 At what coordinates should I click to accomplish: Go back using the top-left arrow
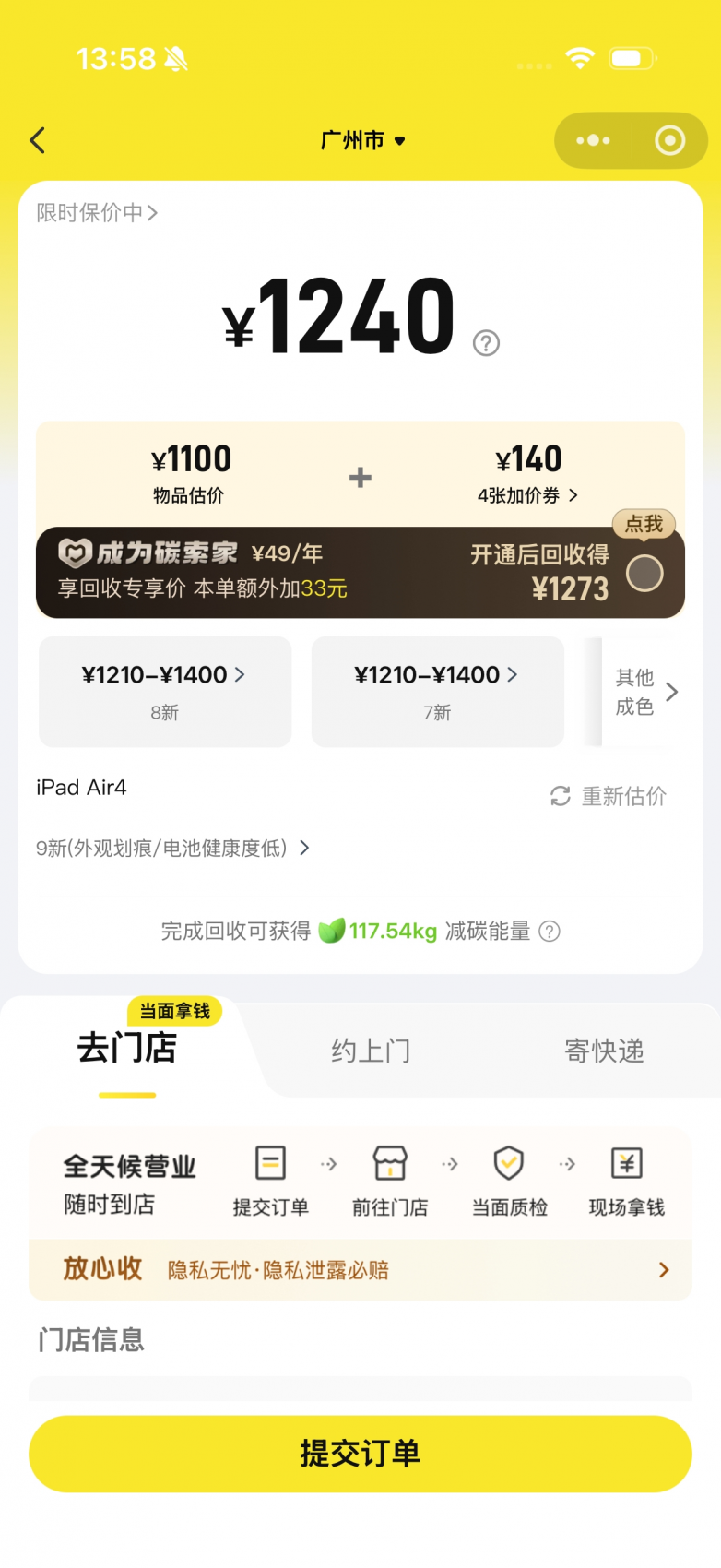[x=38, y=140]
